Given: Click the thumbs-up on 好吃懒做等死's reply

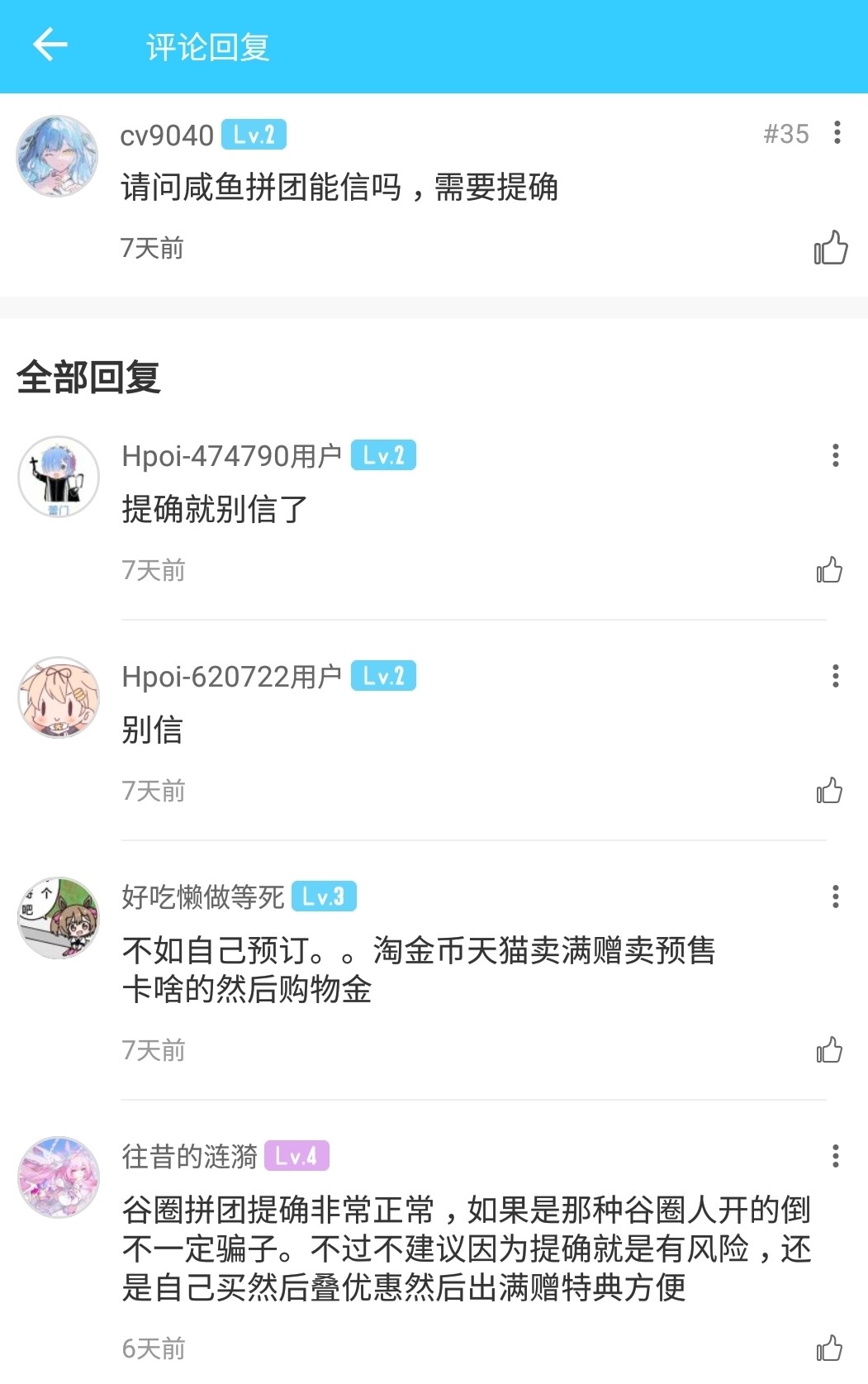Looking at the screenshot, I should (830, 1049).
